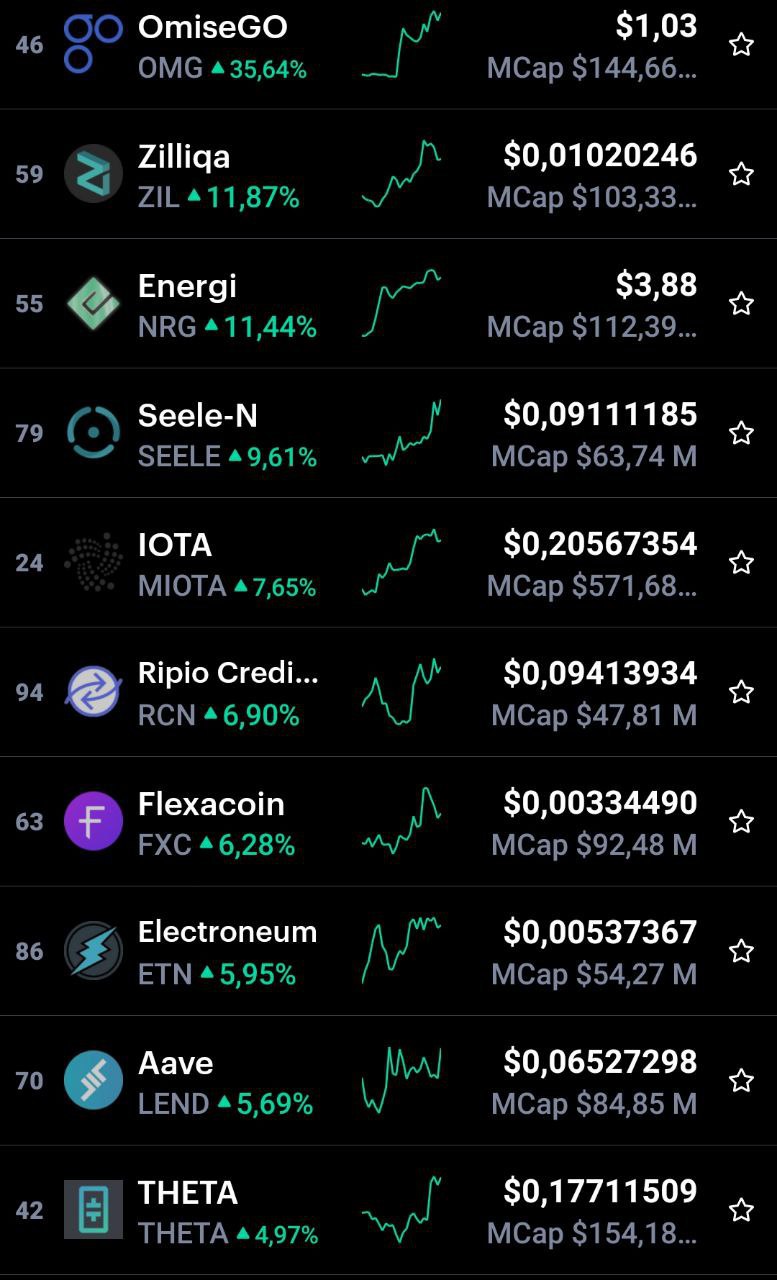Viewport: 777px width, 1280px height.
Task: View the Energi NRG row
Action: 388,303
